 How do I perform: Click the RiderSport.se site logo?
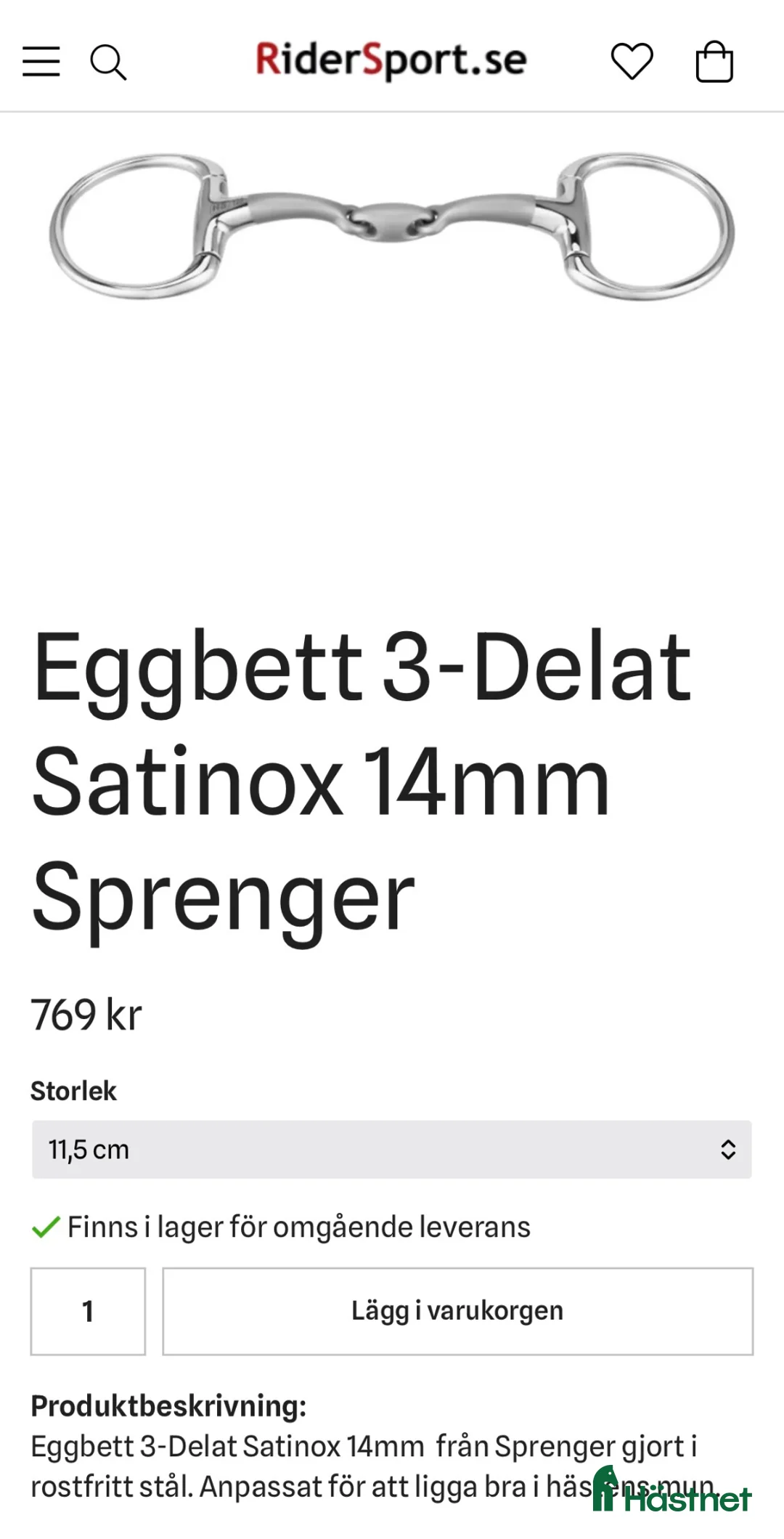[391, 61]
